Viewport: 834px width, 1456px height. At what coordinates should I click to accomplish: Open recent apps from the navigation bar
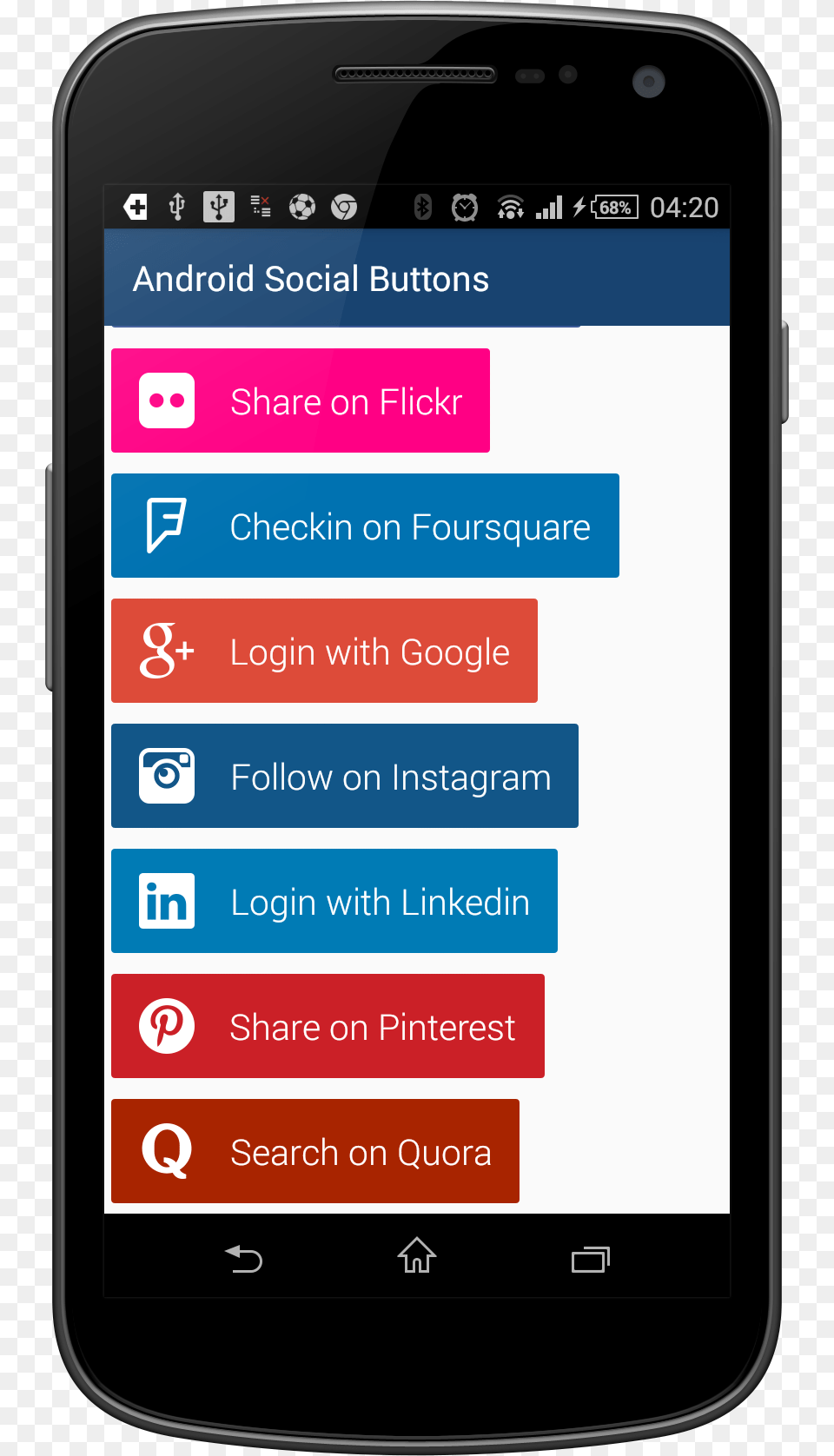(591, 1257)
